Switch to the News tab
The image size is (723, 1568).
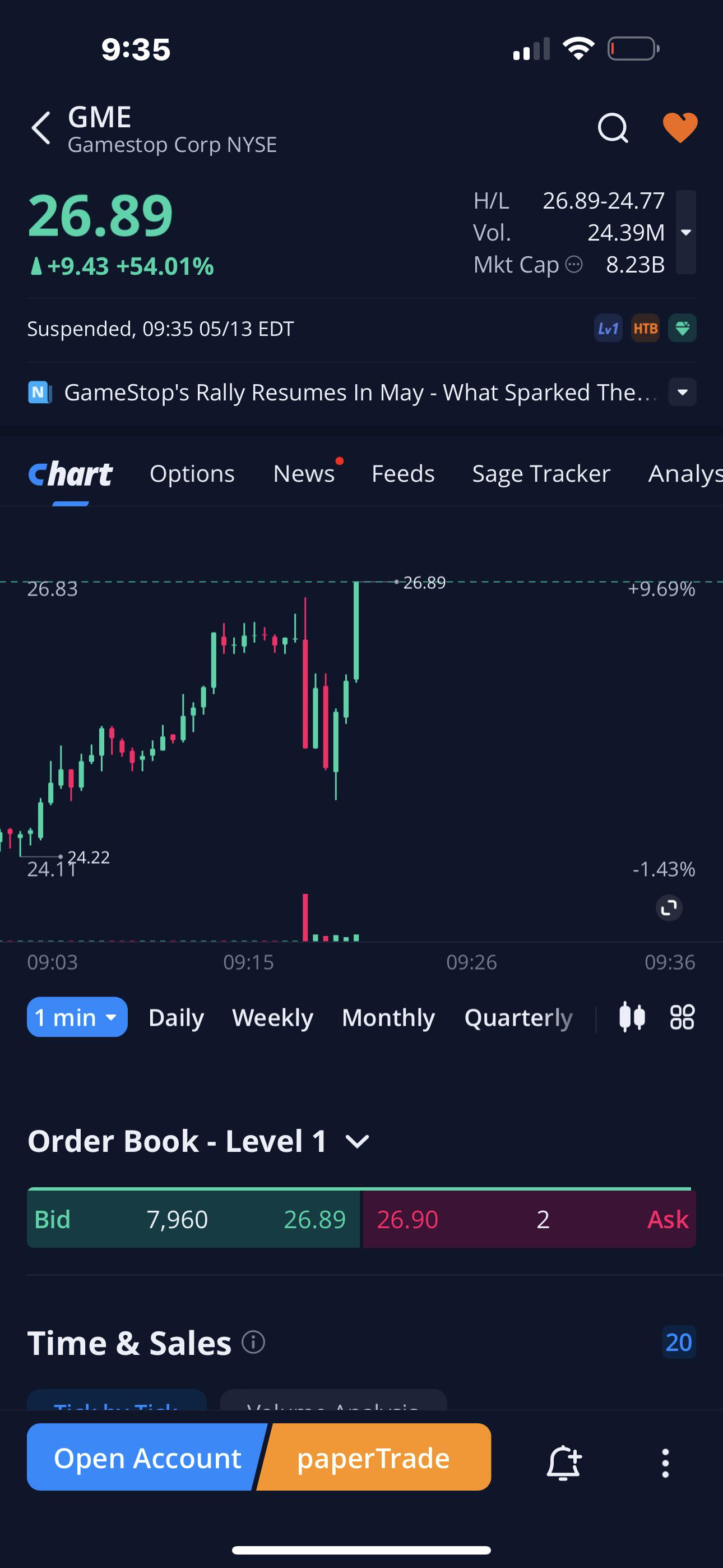coord(304,473)
